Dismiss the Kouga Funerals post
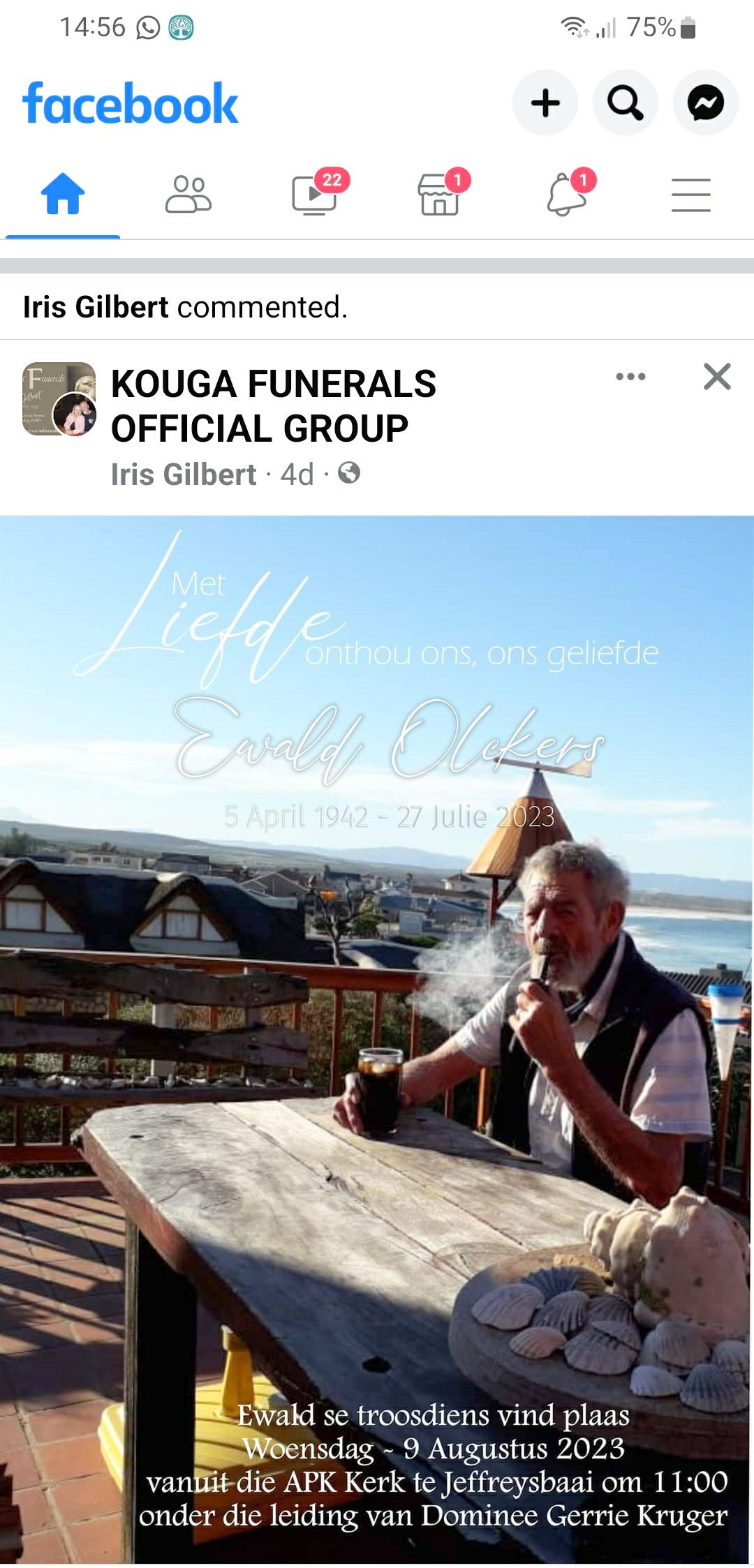 point(717,377)
